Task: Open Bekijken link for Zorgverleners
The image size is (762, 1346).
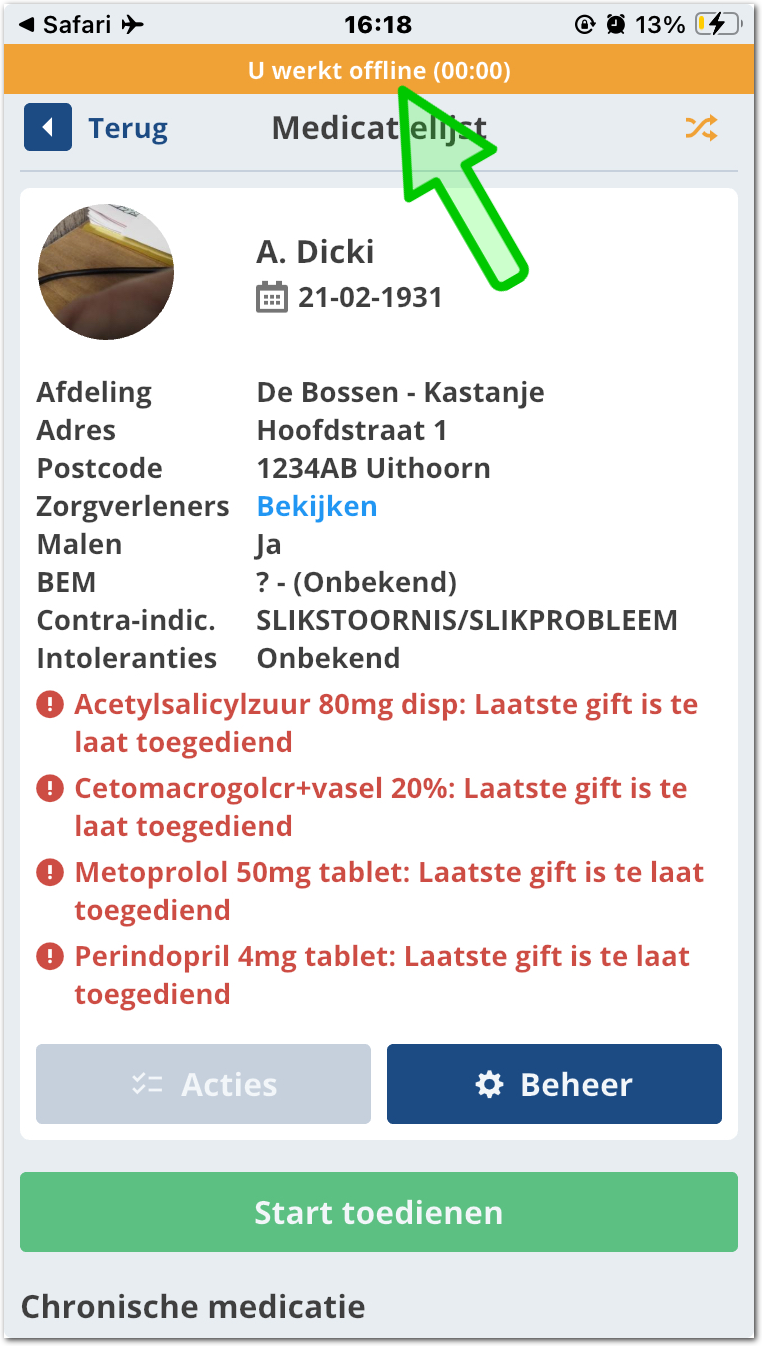Action: 317,506
